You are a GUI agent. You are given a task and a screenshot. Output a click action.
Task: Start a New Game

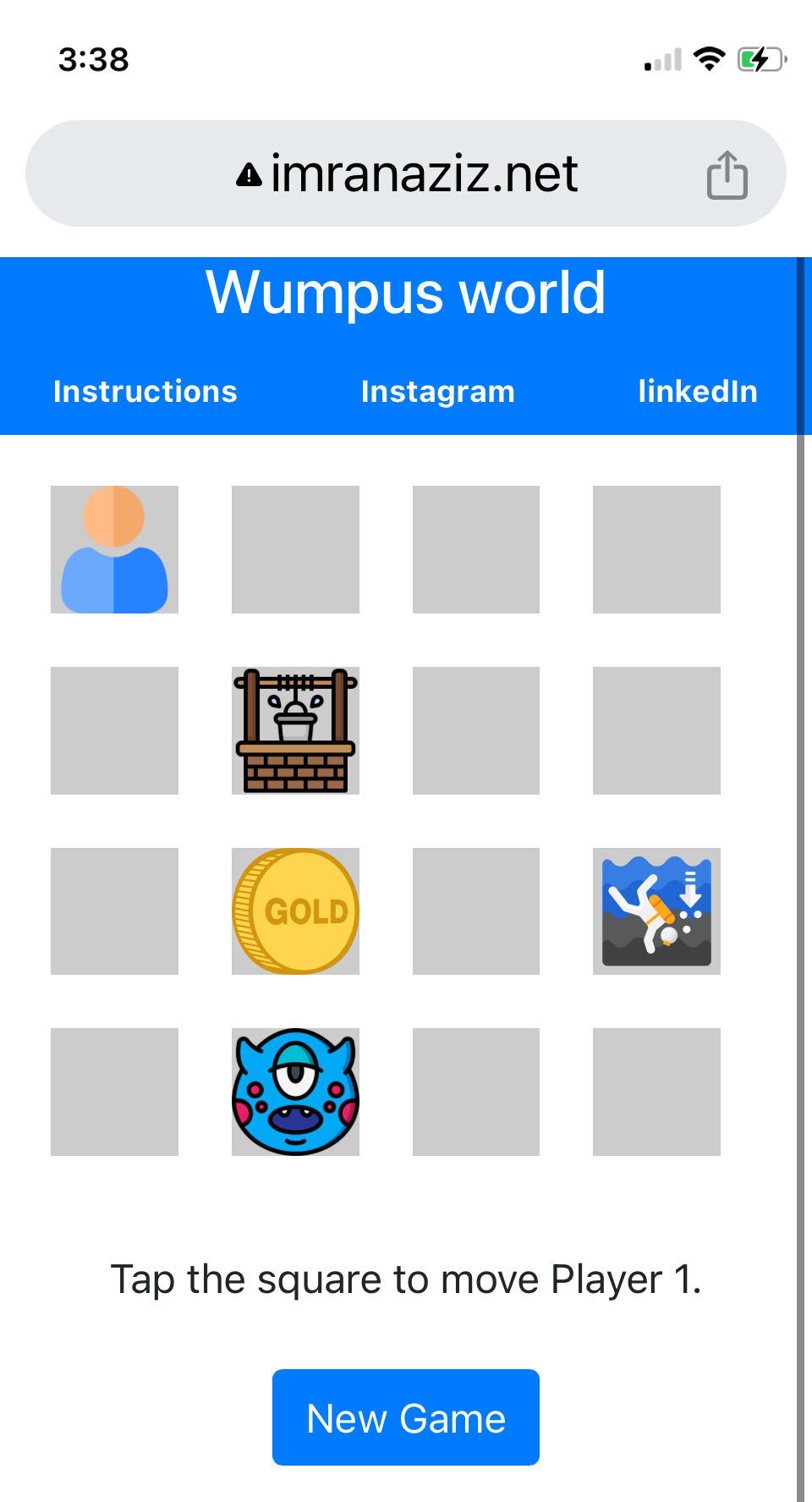(406, 1417)
